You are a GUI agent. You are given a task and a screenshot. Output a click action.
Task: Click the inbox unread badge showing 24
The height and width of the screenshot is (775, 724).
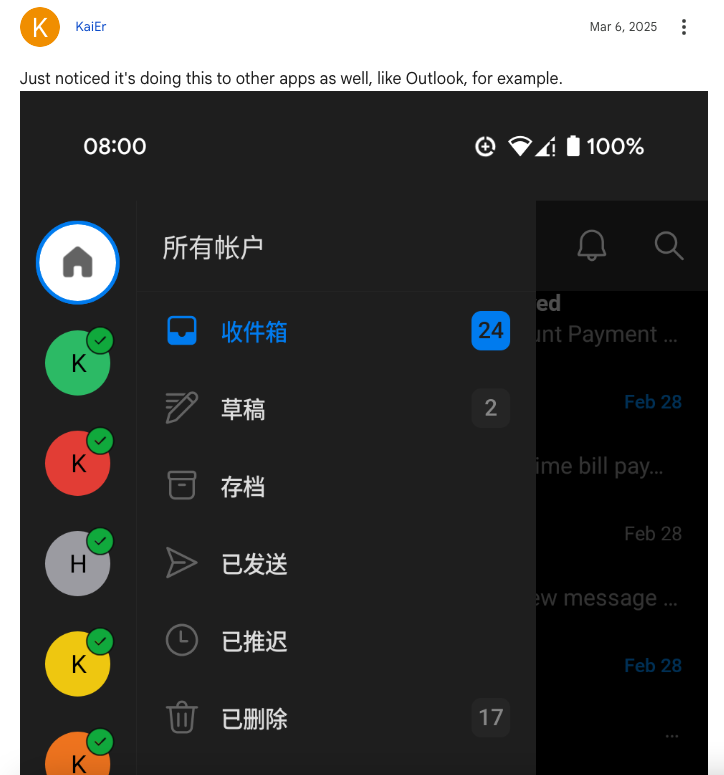490,331
